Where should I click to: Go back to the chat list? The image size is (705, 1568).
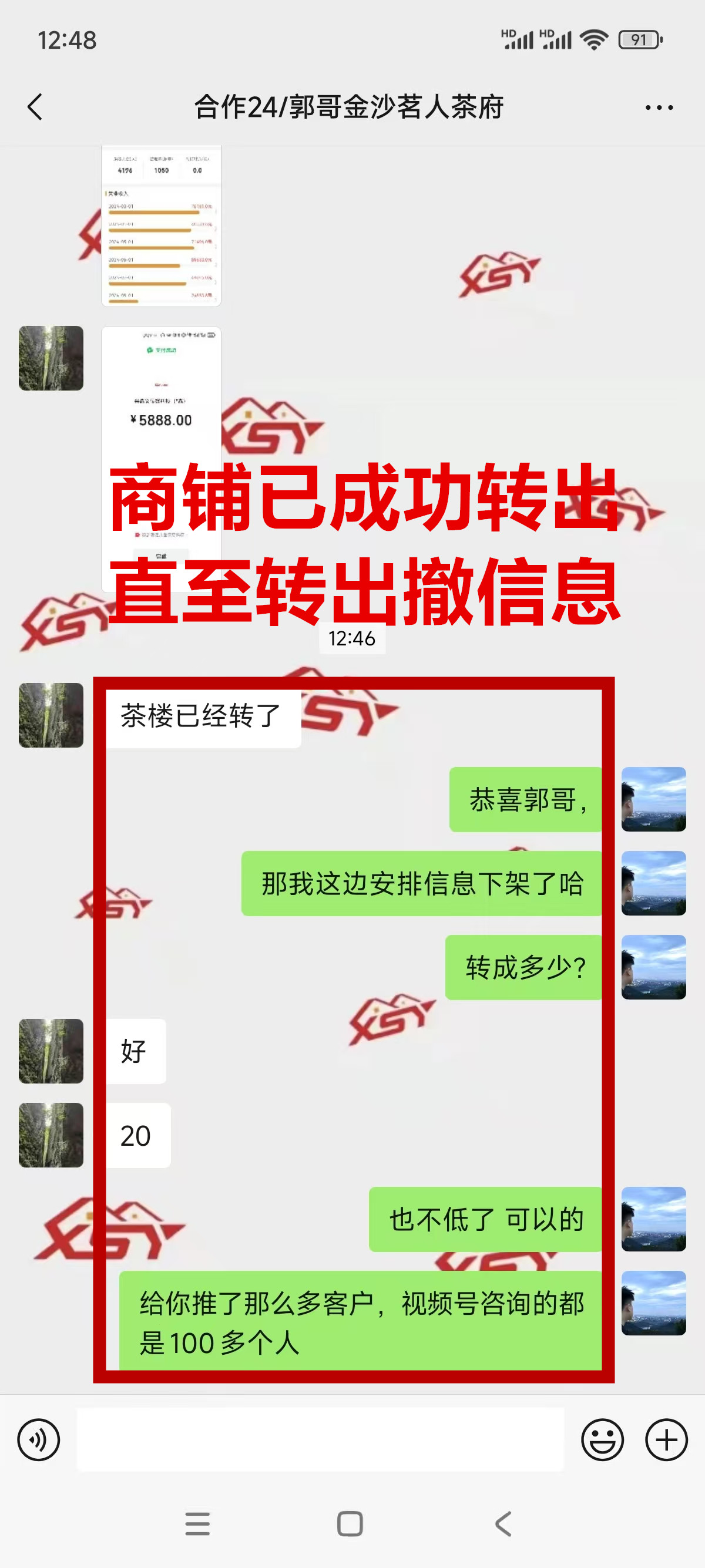tap(35, 107)
